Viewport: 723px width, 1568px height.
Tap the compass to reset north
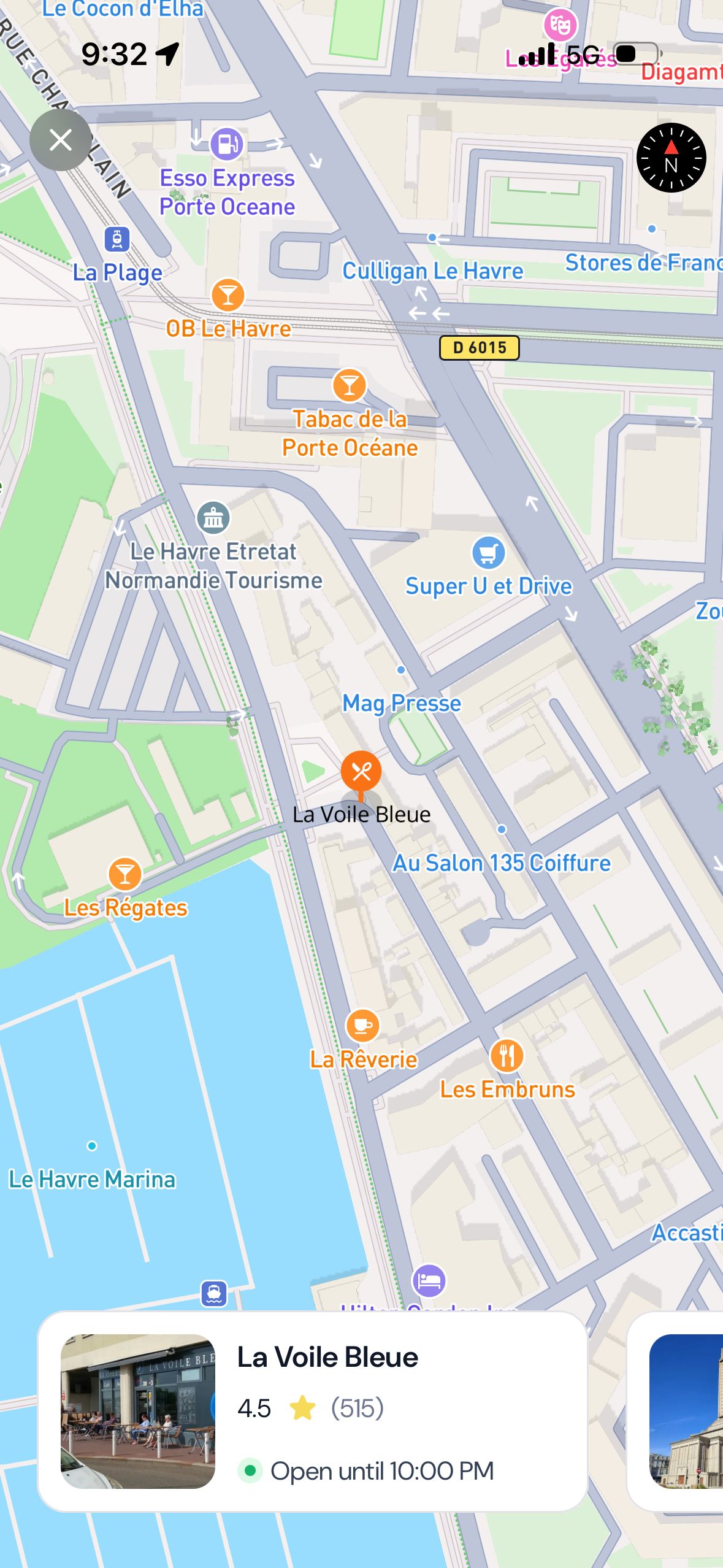point(671,158)
